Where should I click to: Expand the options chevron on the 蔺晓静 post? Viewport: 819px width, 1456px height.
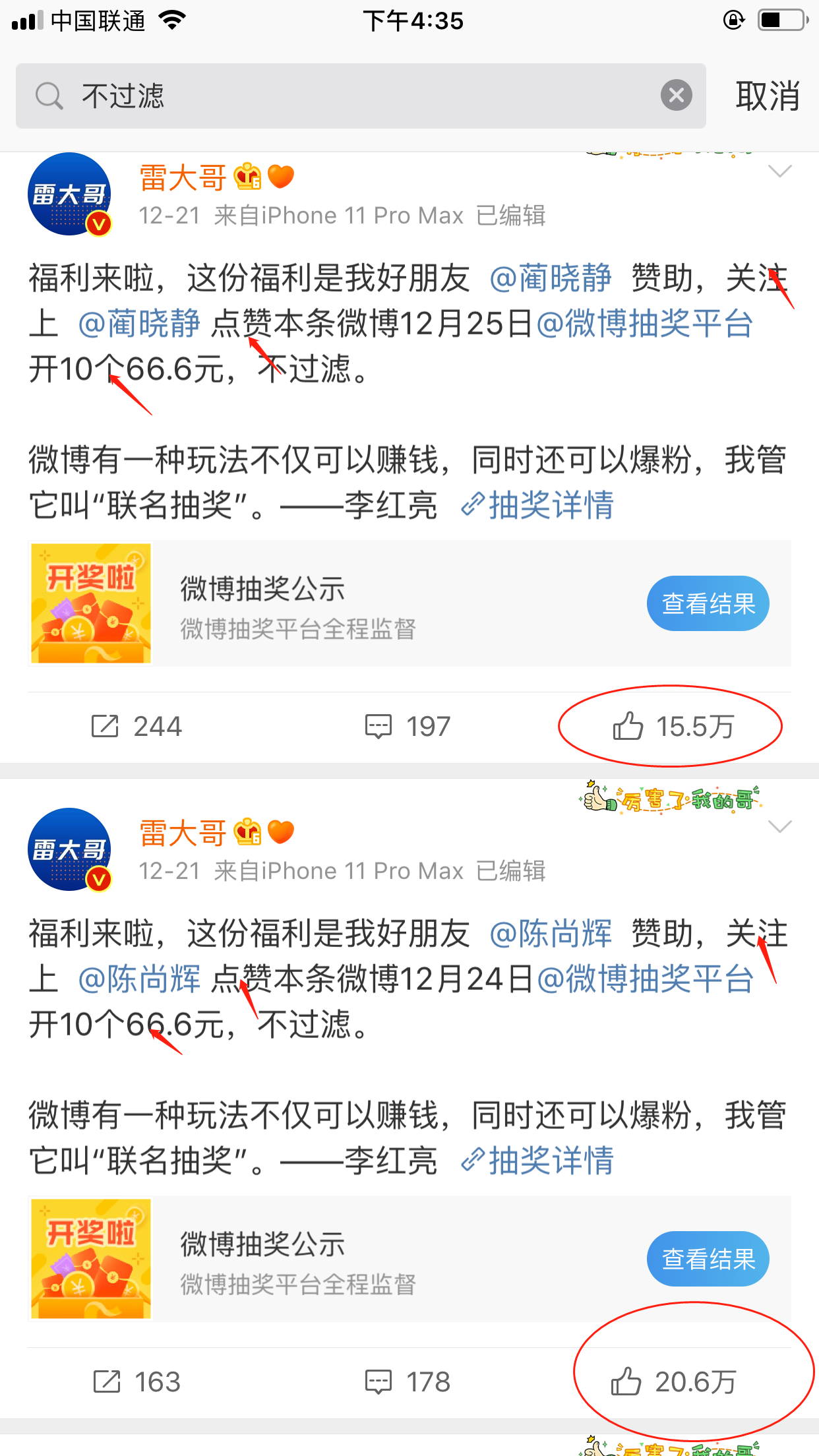[779, 172]
